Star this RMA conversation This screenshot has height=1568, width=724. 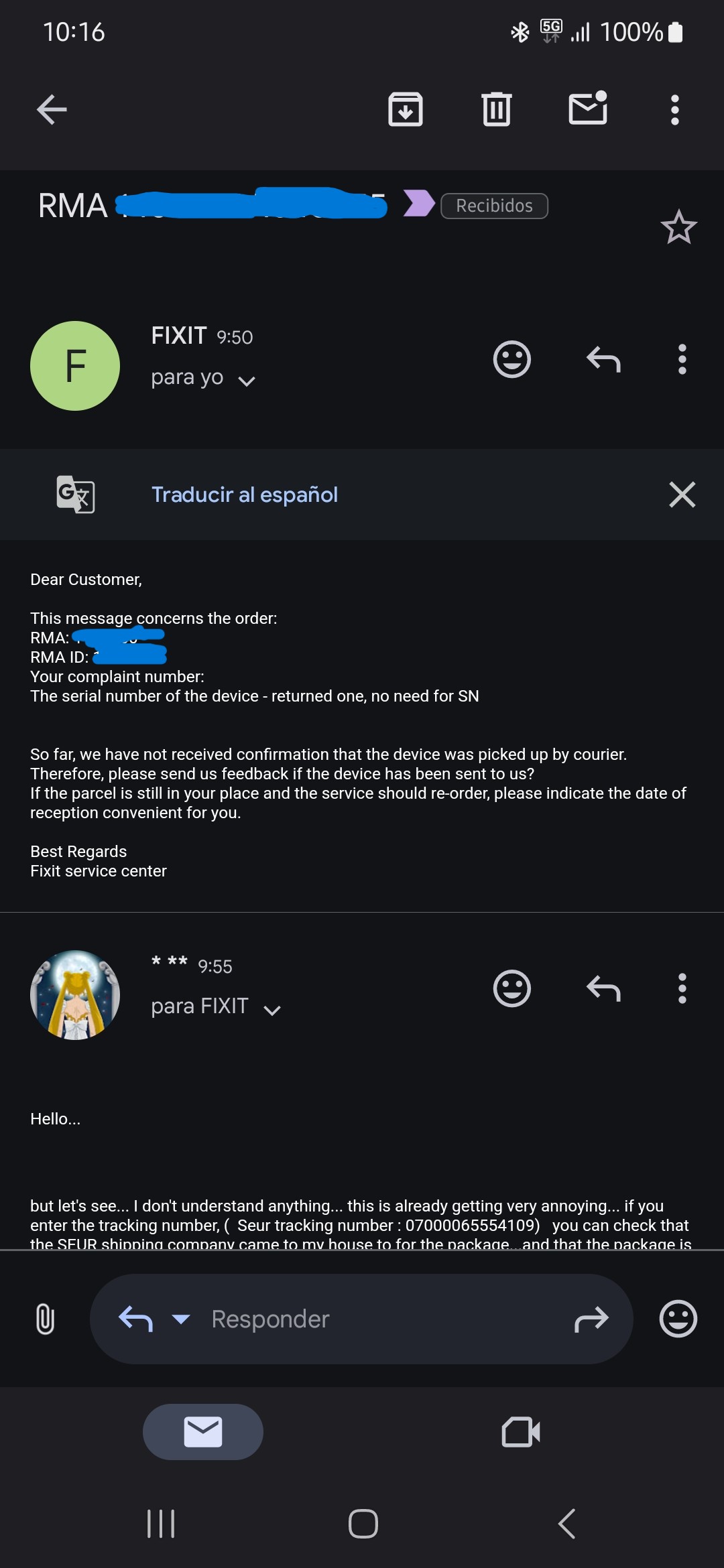pyautogui.click(x=678, y=227)
